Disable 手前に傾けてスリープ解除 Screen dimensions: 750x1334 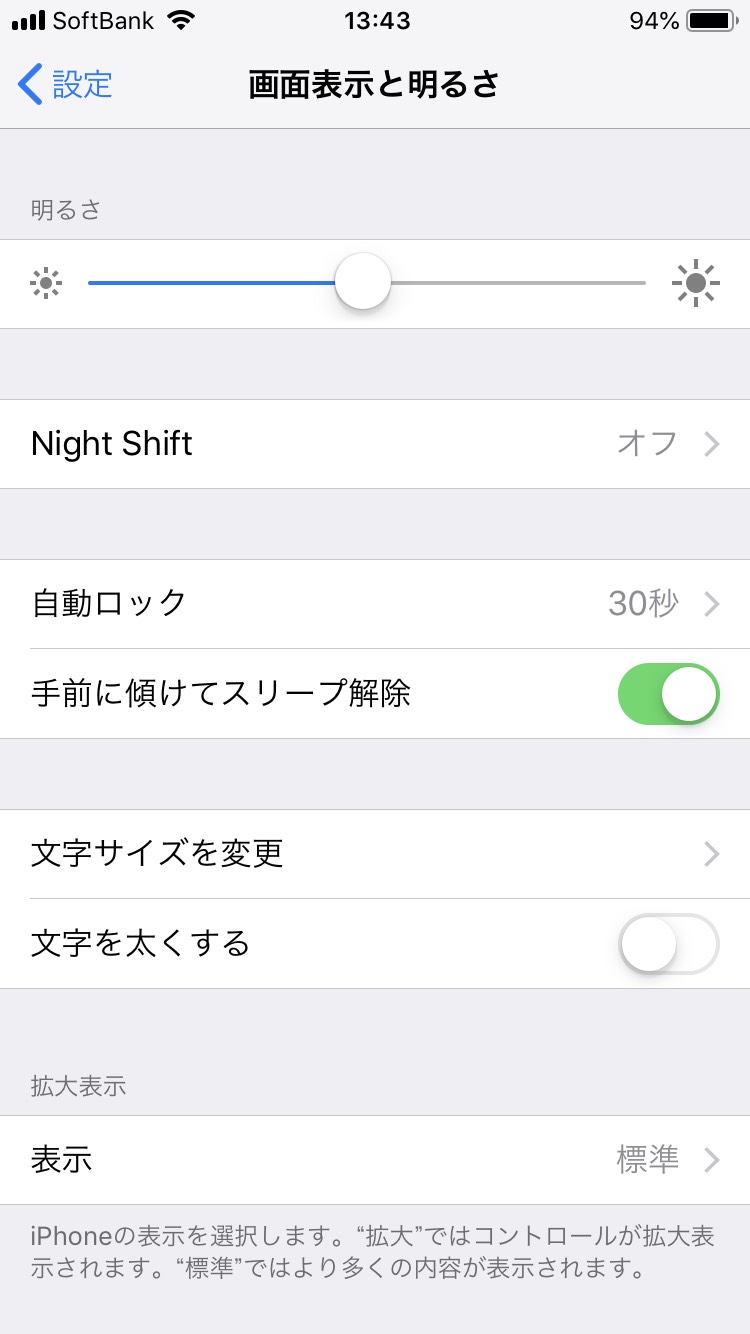[x=668, y=694]
